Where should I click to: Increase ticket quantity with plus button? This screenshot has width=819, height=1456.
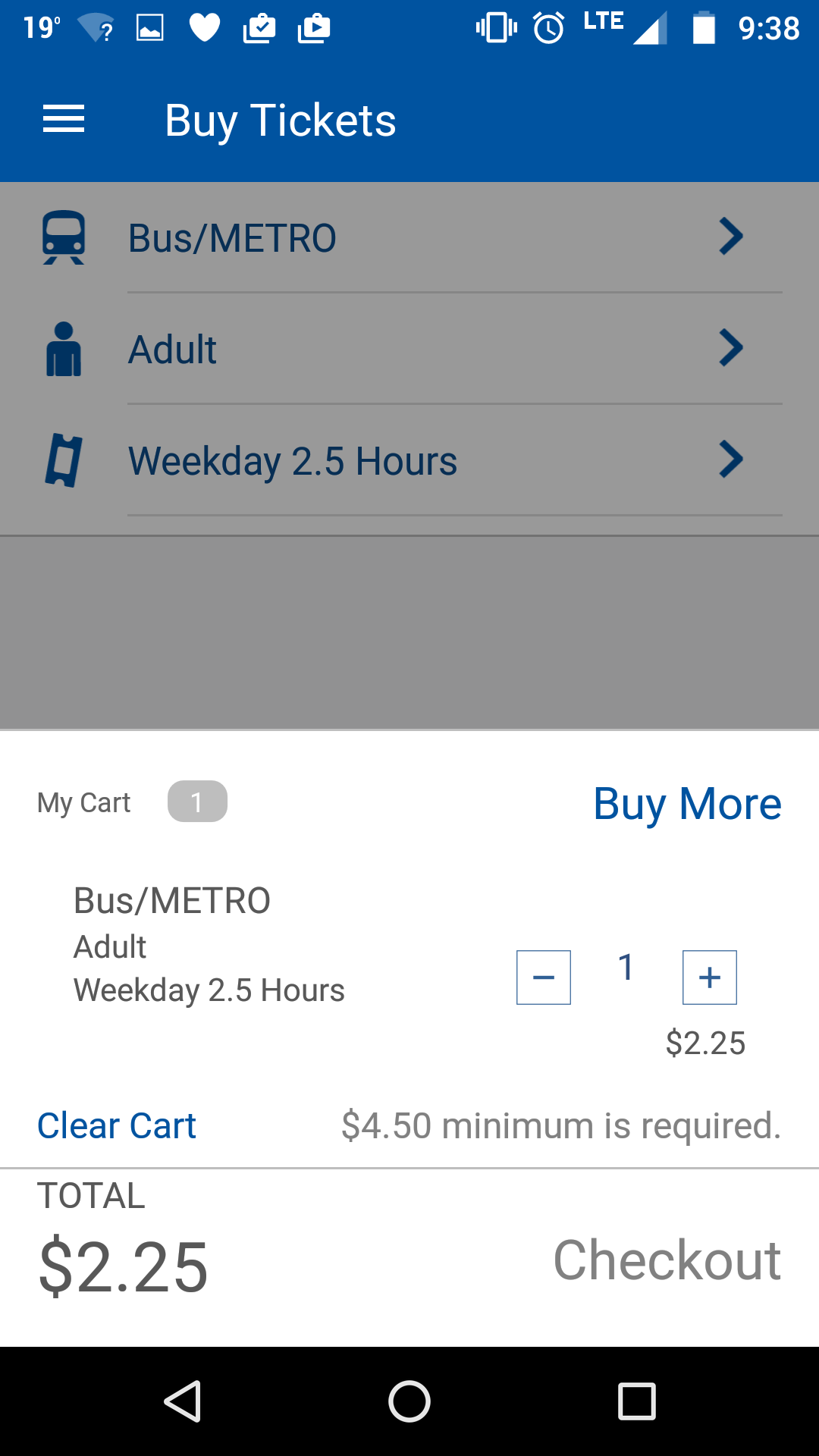tap(709, 977)
